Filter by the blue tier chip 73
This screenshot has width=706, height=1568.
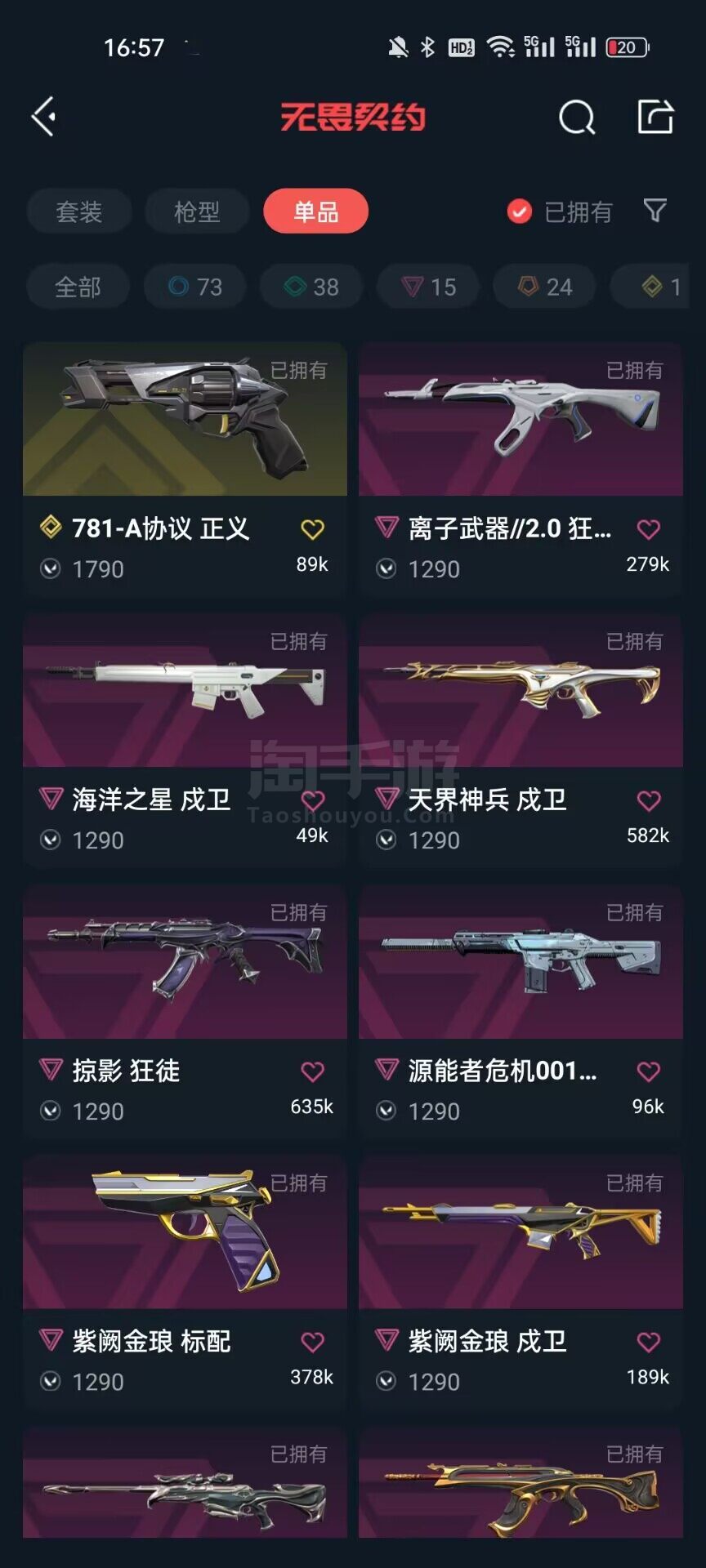(x=195, y=287)
